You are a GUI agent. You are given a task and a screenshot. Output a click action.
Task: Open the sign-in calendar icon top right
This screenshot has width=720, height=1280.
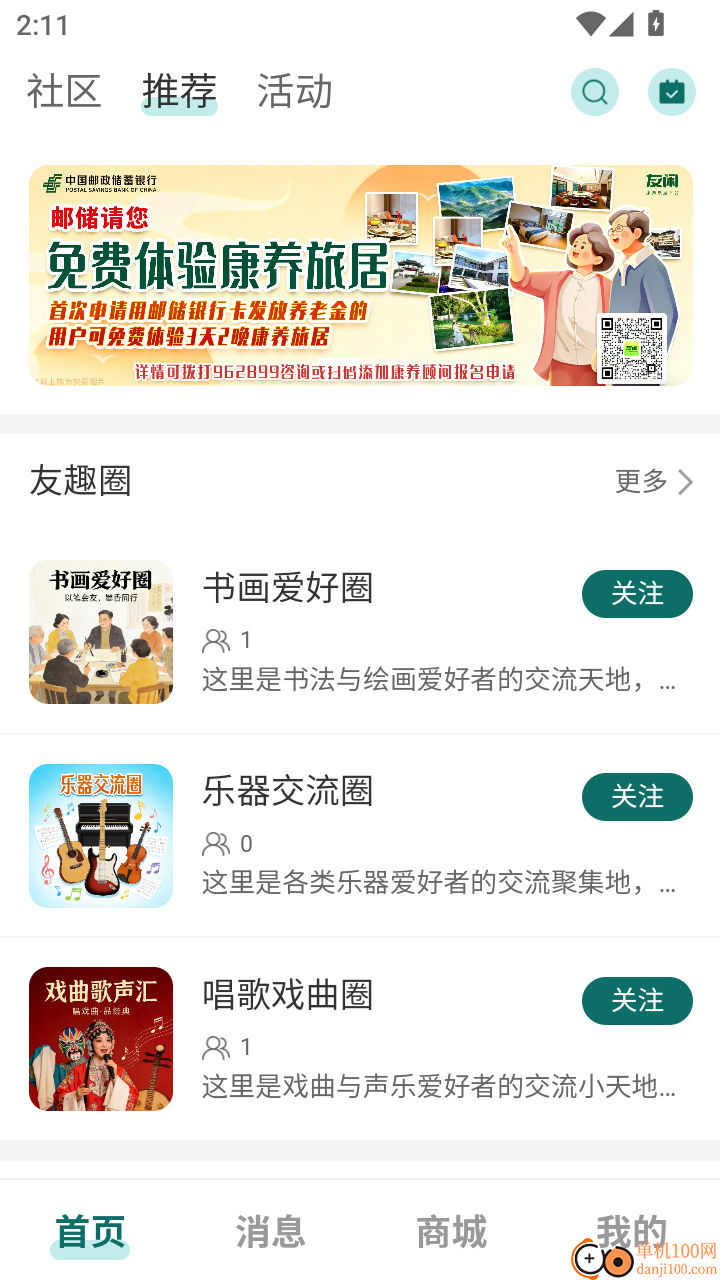point(671,91)
